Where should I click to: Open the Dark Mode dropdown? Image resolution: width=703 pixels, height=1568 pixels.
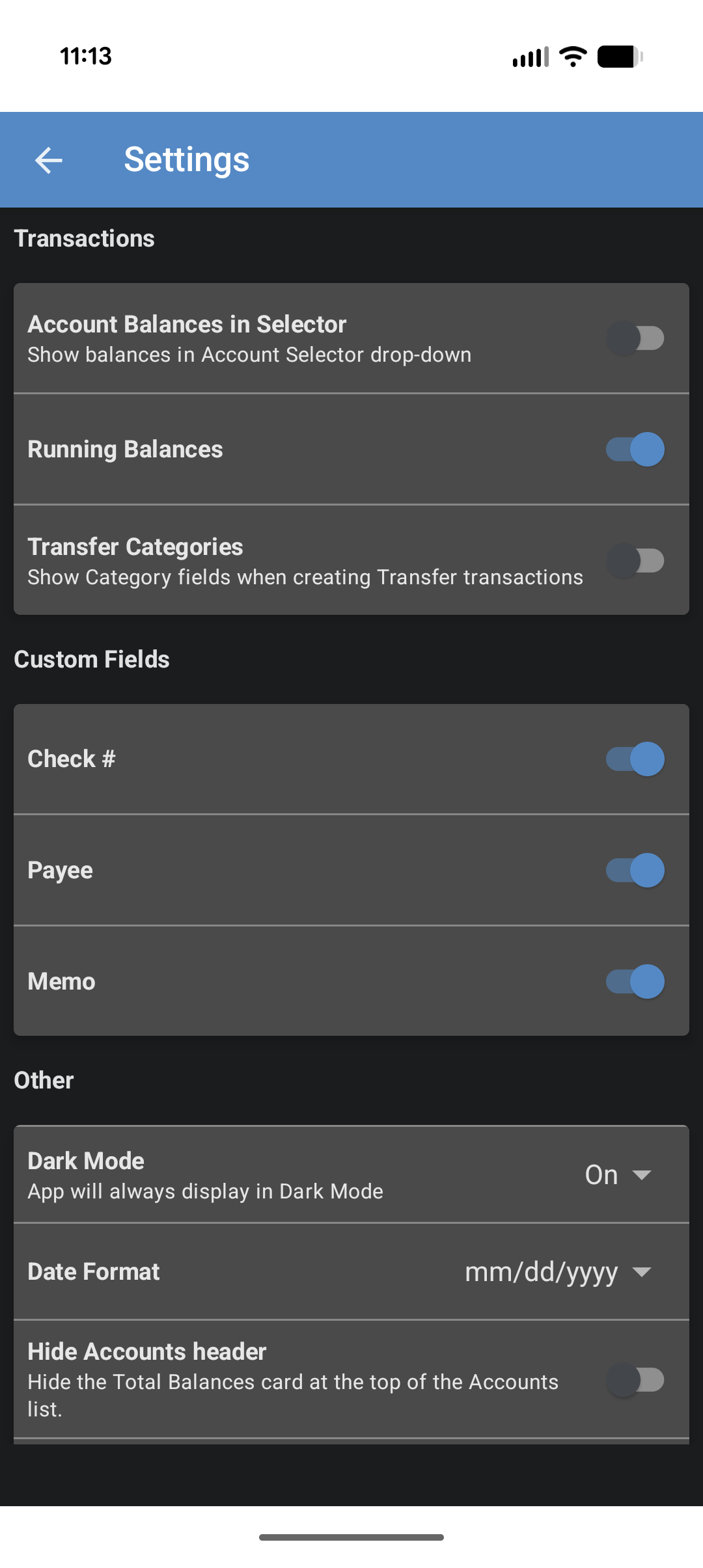(x=618, y=1175)
